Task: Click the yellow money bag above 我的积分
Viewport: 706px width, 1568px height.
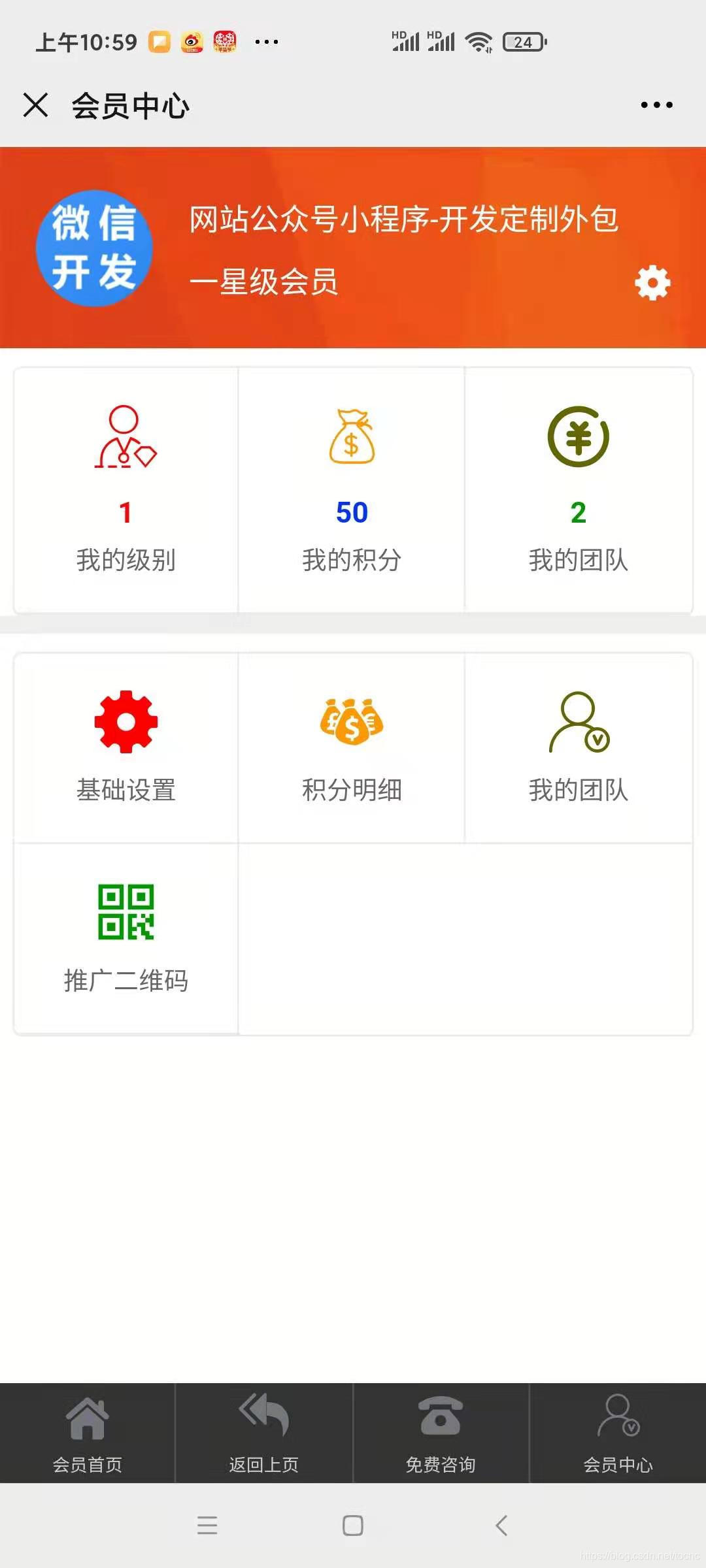Action: (351, 438)
